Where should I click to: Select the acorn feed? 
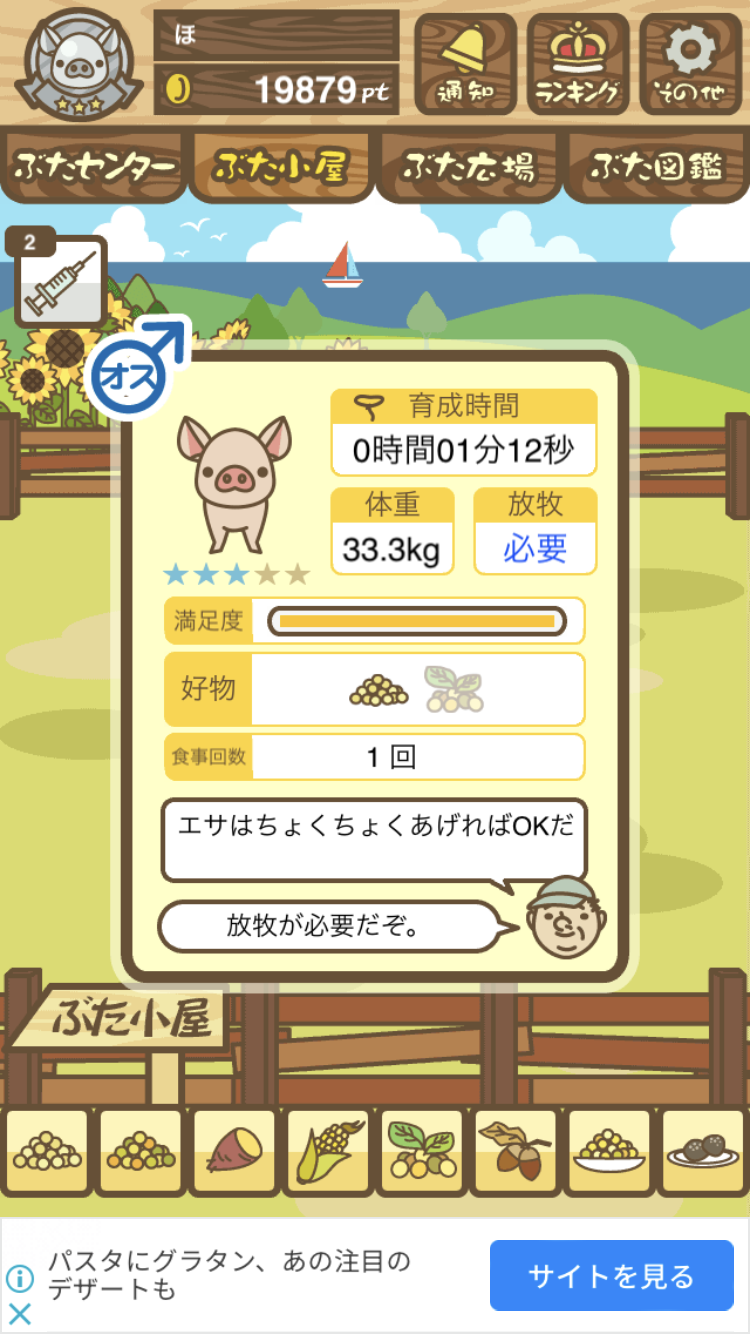[515, 1152]
